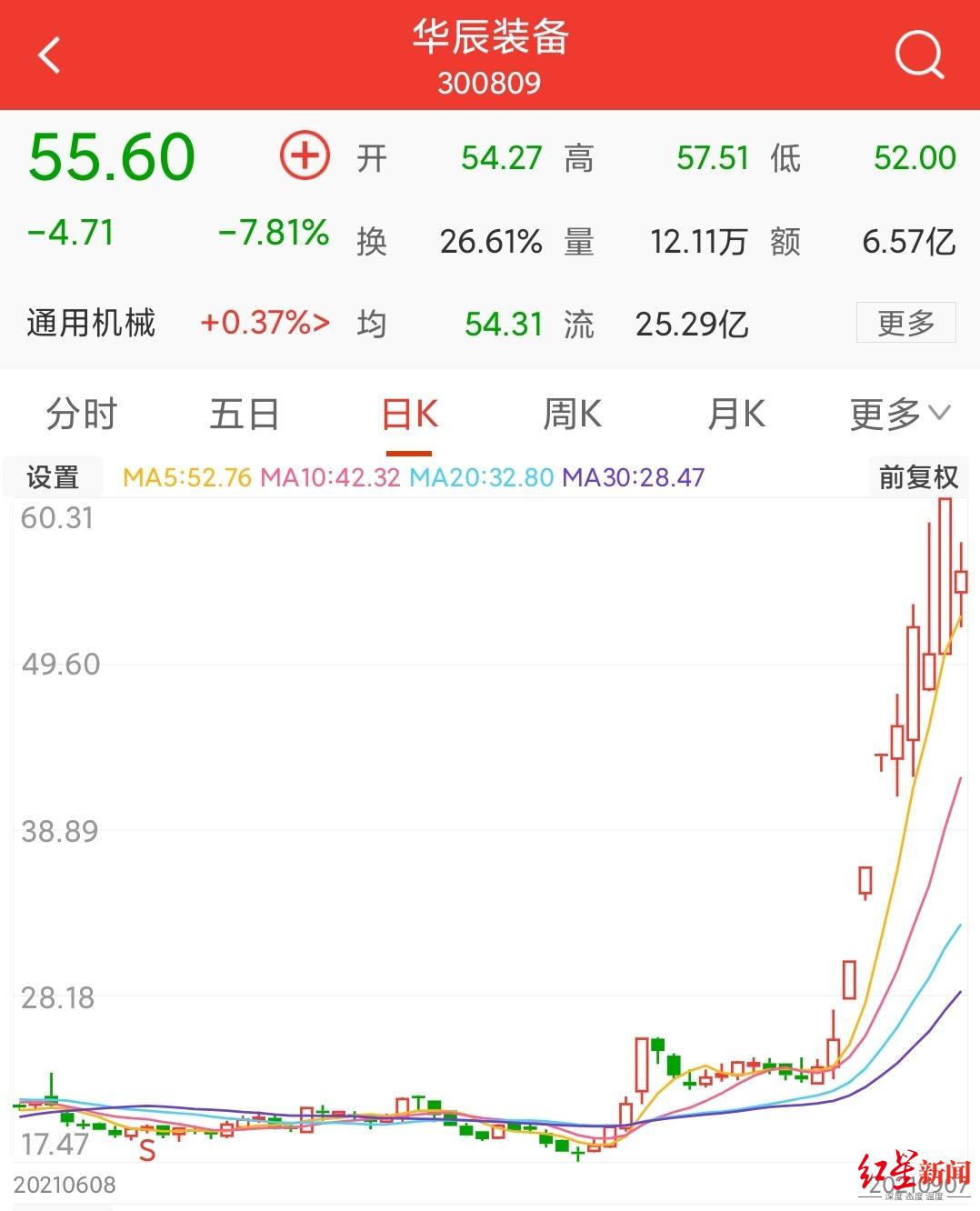The width and height of the screenshot is (980, 1211).
Task: Switch to the 五日 tab
Action: (x=245, y=415)
